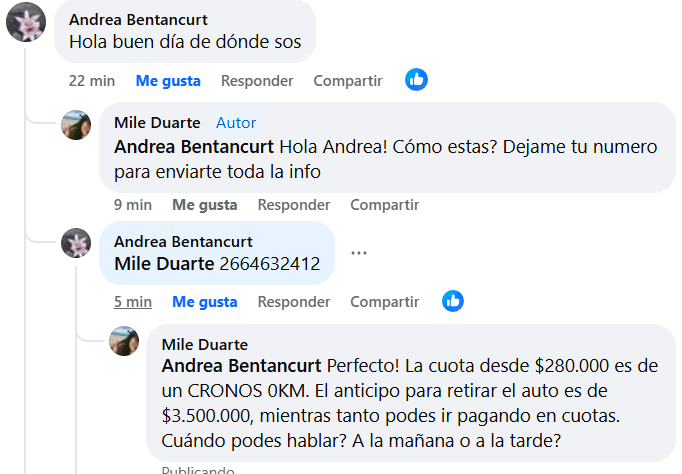
Task: Tap 'Me gusta' under Mile Duarte's 9 min reply
Action: pyautogui.click(x=204, y=204)
